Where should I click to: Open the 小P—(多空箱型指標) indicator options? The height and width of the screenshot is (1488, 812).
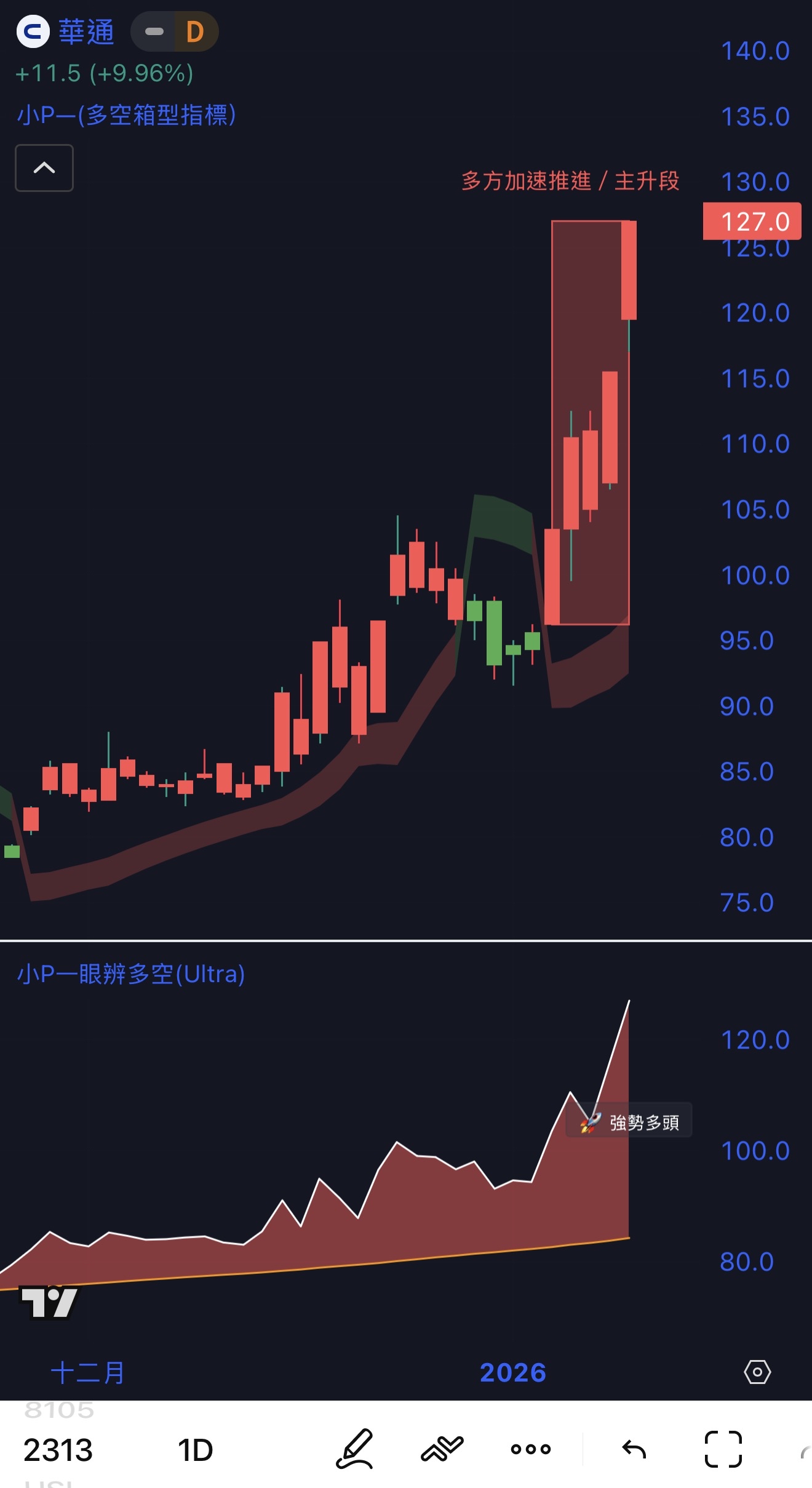coord(126,115)
